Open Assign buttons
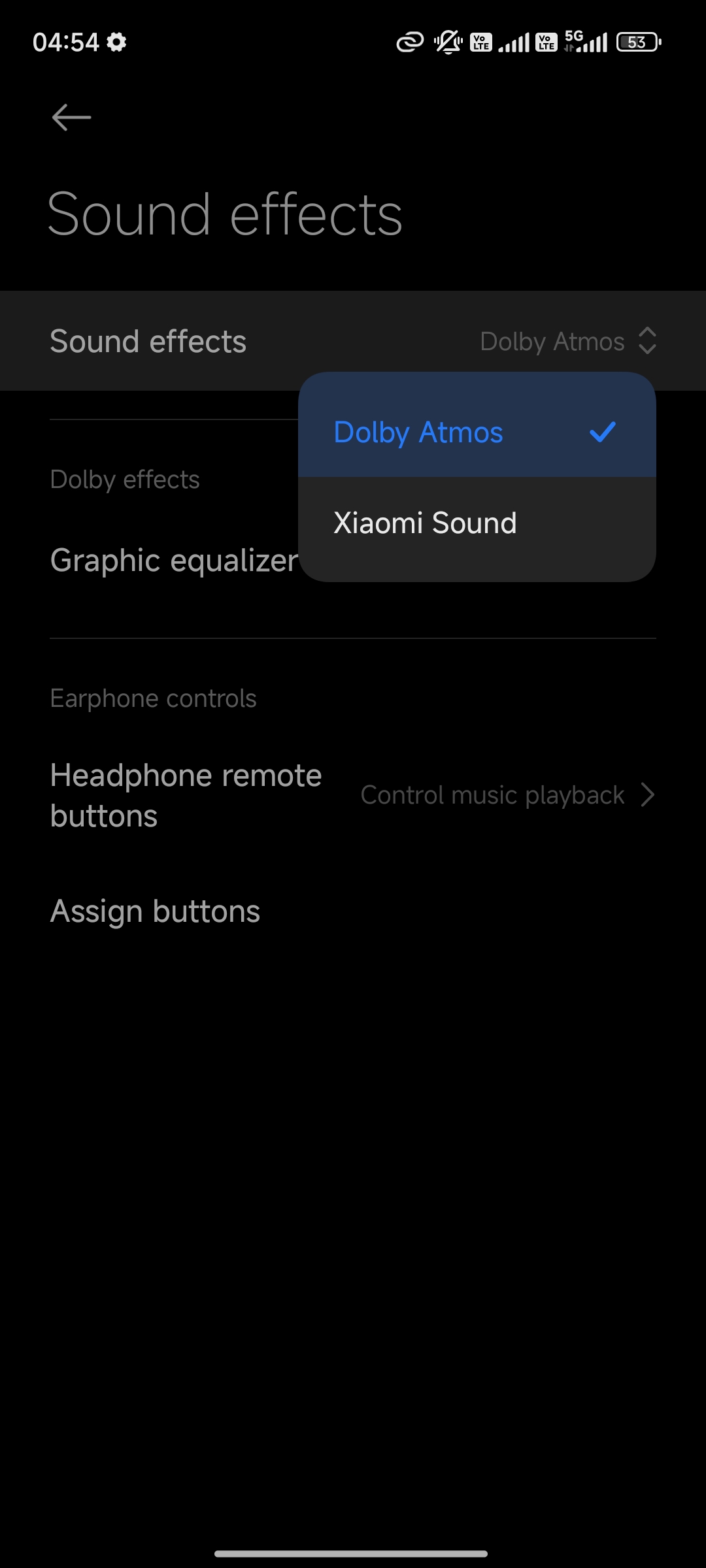 click(353, 911)
